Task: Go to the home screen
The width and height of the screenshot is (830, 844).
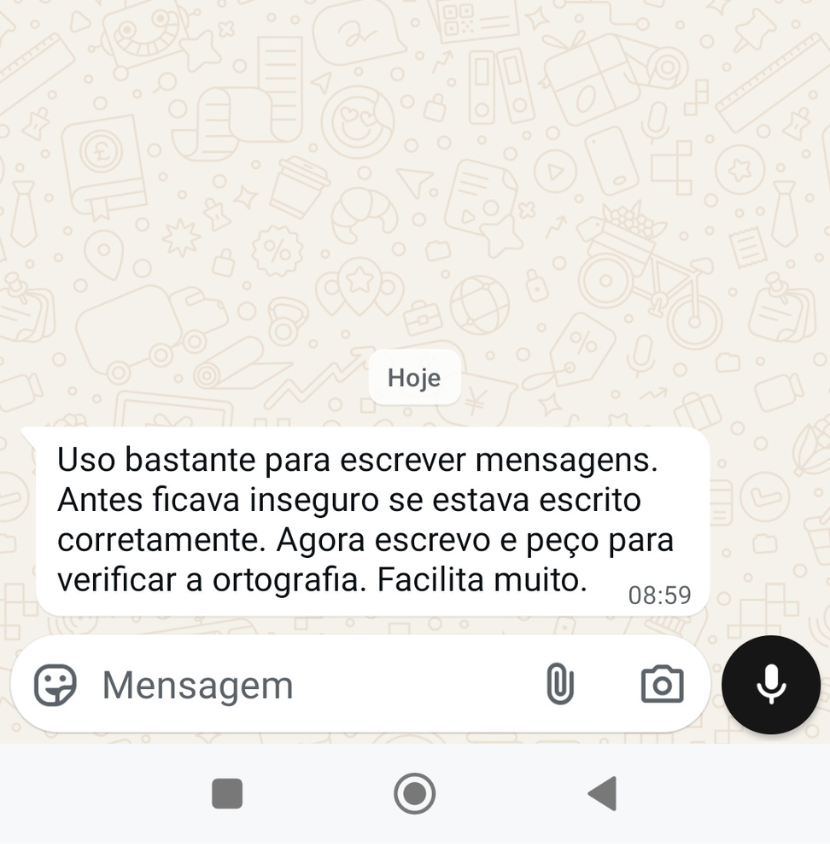Action: tap(414, 794)
